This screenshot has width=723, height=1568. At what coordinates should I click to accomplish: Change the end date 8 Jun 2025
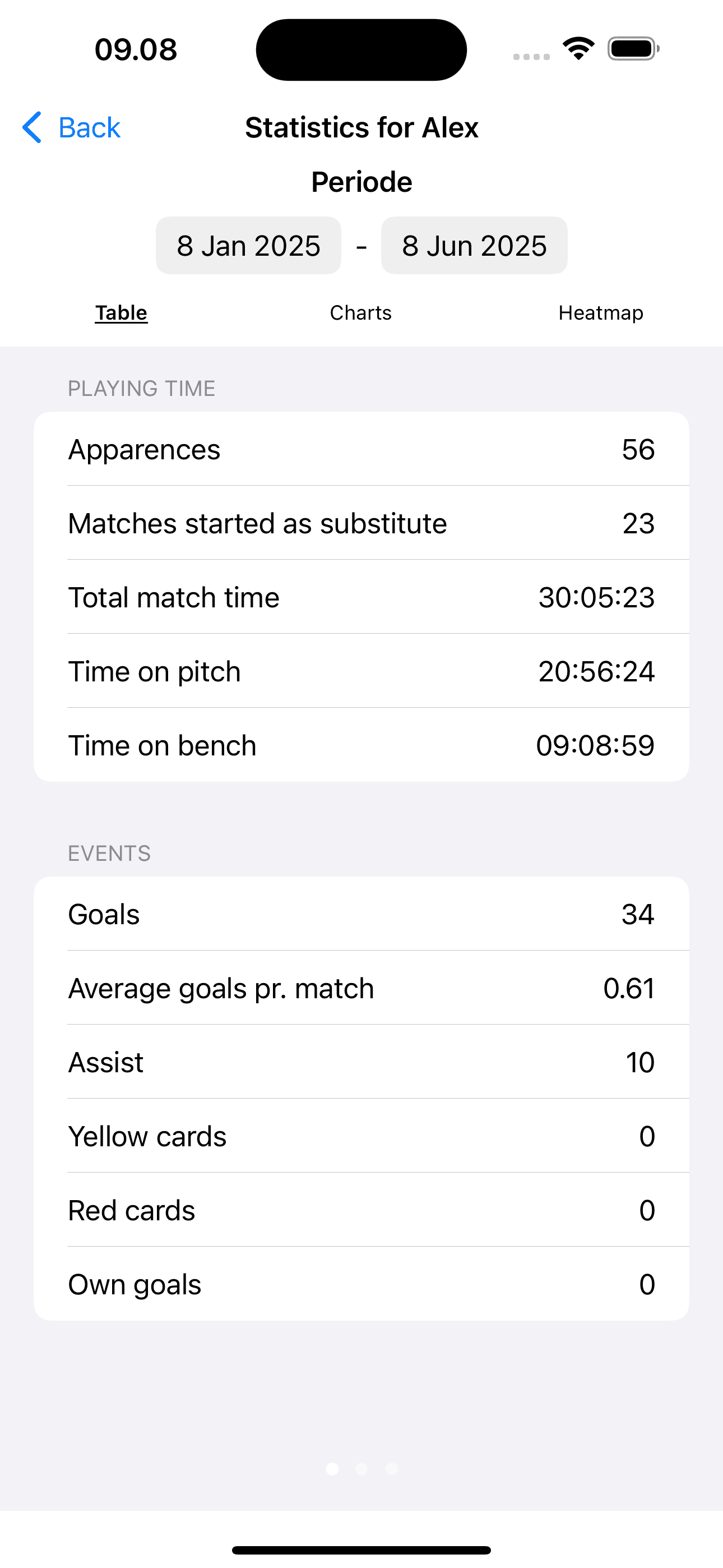click(x=474, y=245)
